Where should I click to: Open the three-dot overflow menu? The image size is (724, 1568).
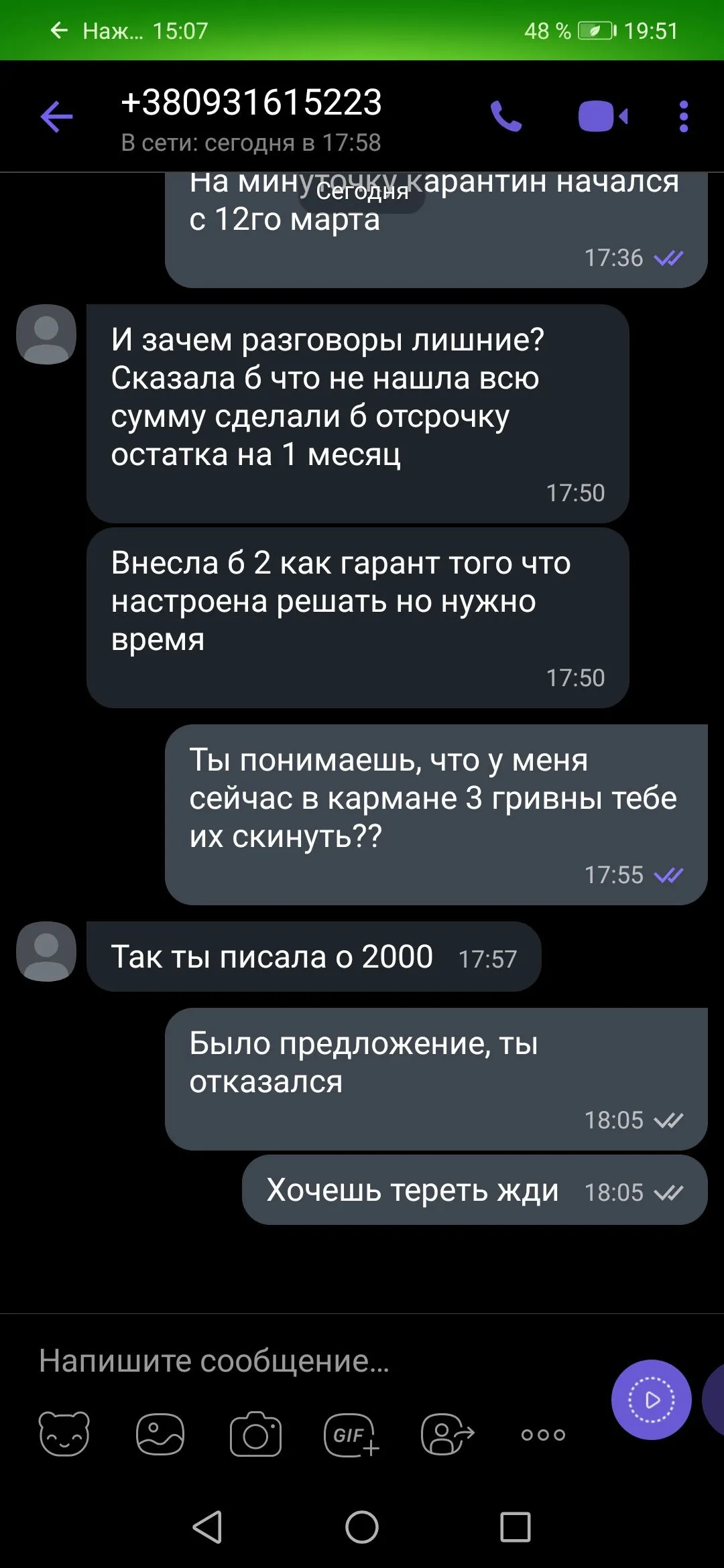point(683,117)
